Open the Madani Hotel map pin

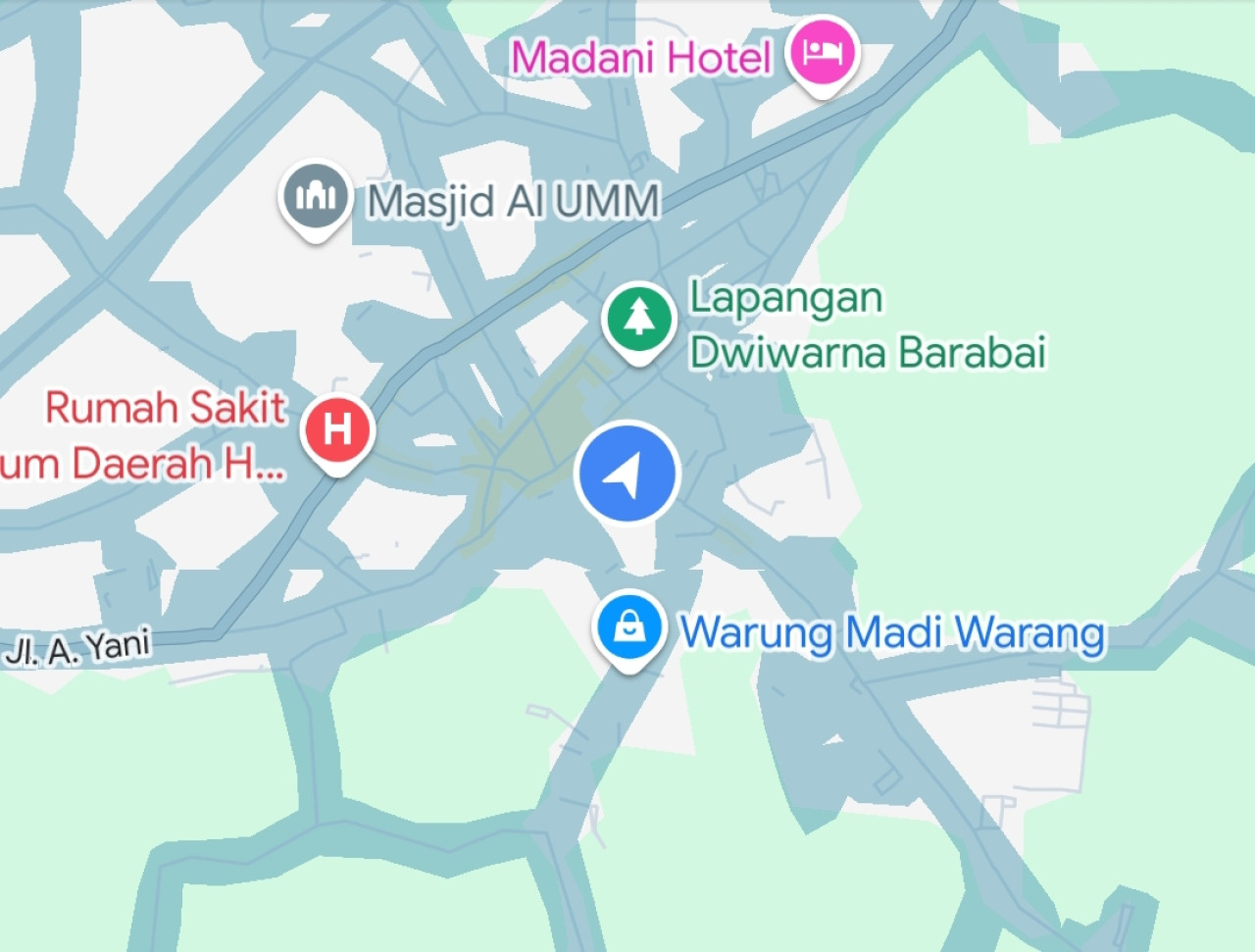click(x=824, y=52)
